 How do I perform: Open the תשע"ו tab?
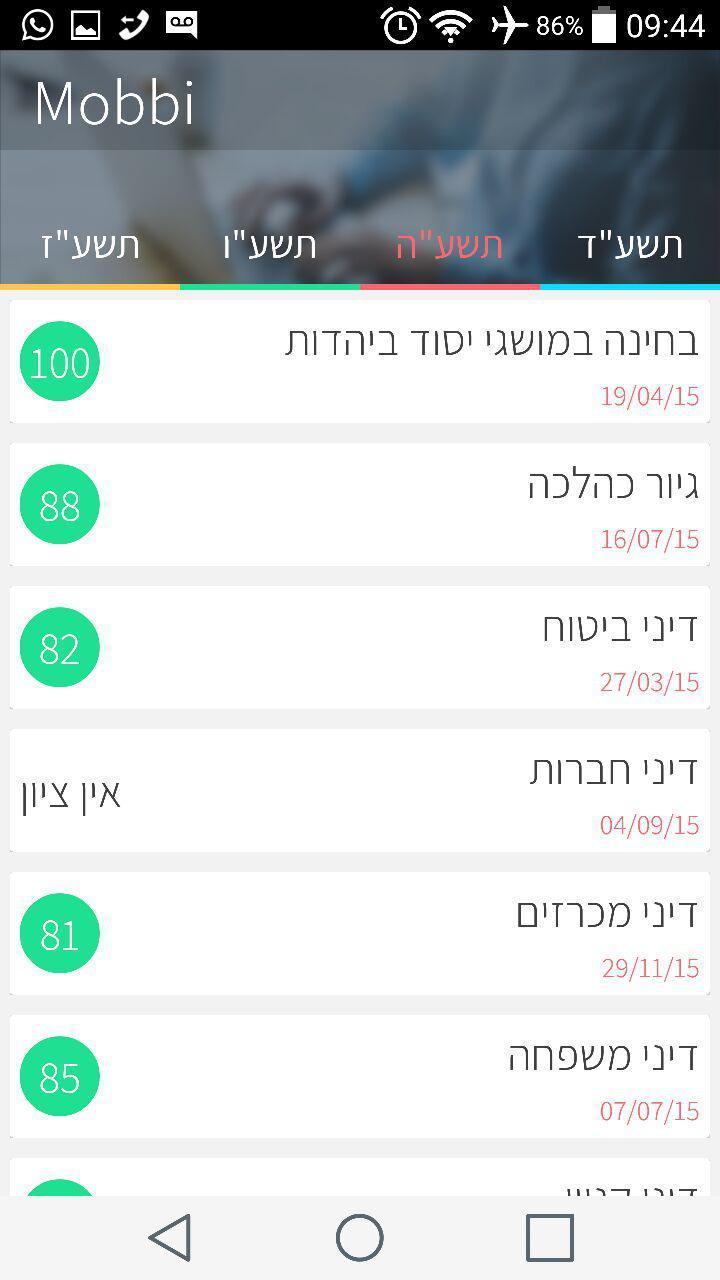(x=270, y=245)
